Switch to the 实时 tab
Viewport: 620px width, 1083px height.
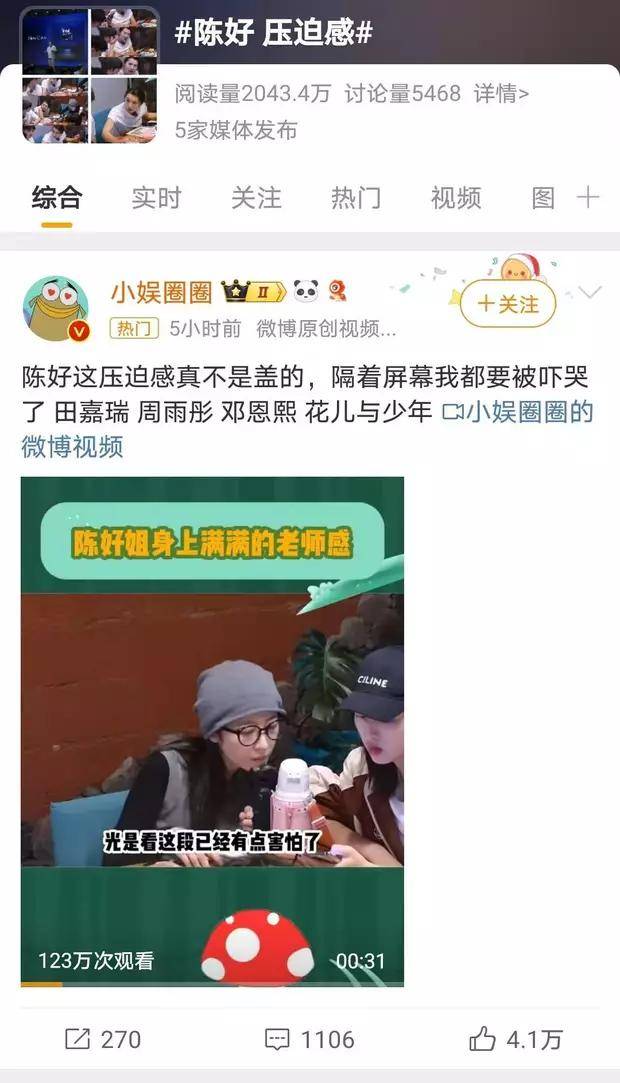pyautogui.click(x=156, y=198)
